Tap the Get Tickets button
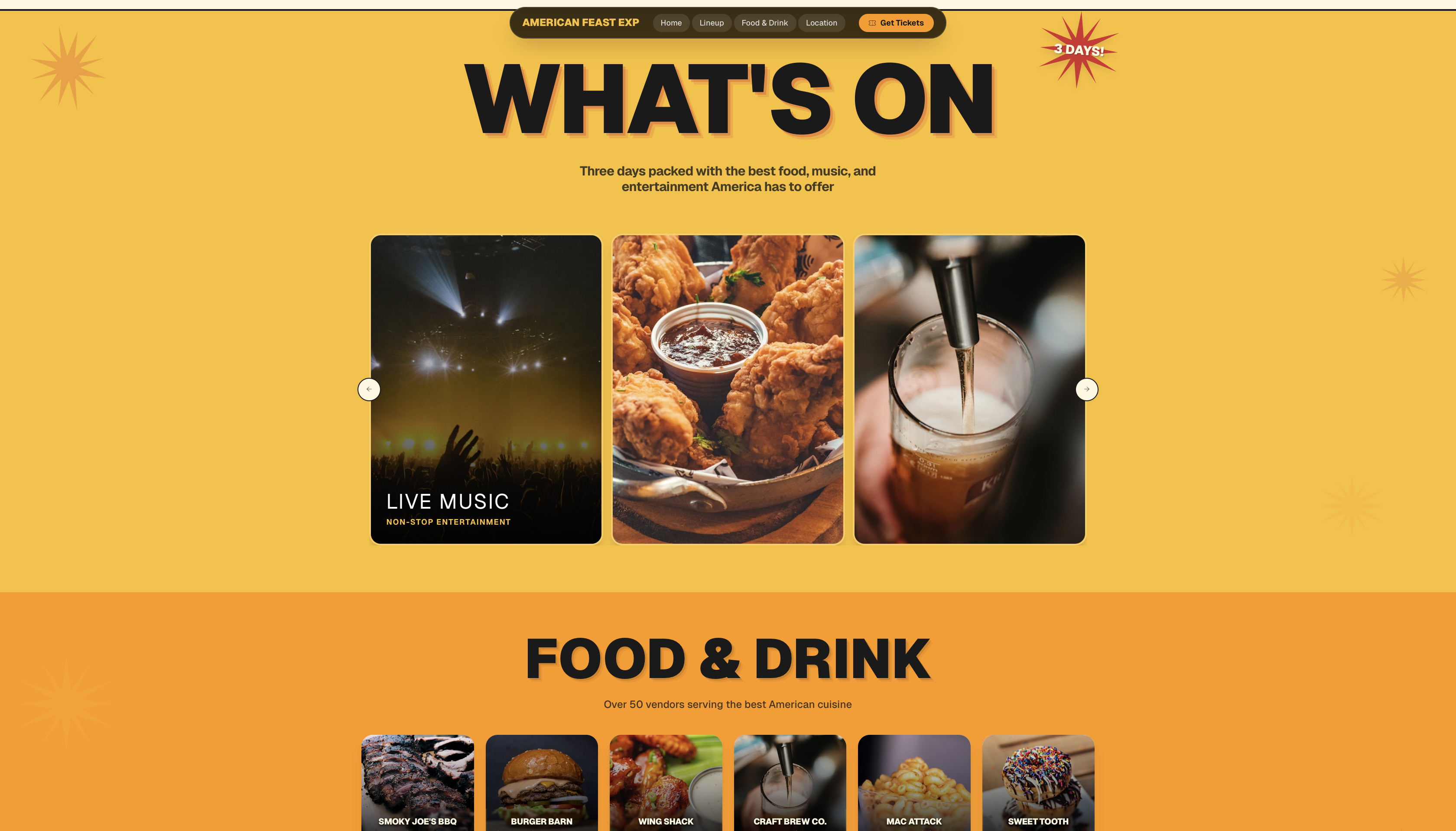Image resolution: width=1456 pixels, height=831 pixels. (x=896, y=23)
